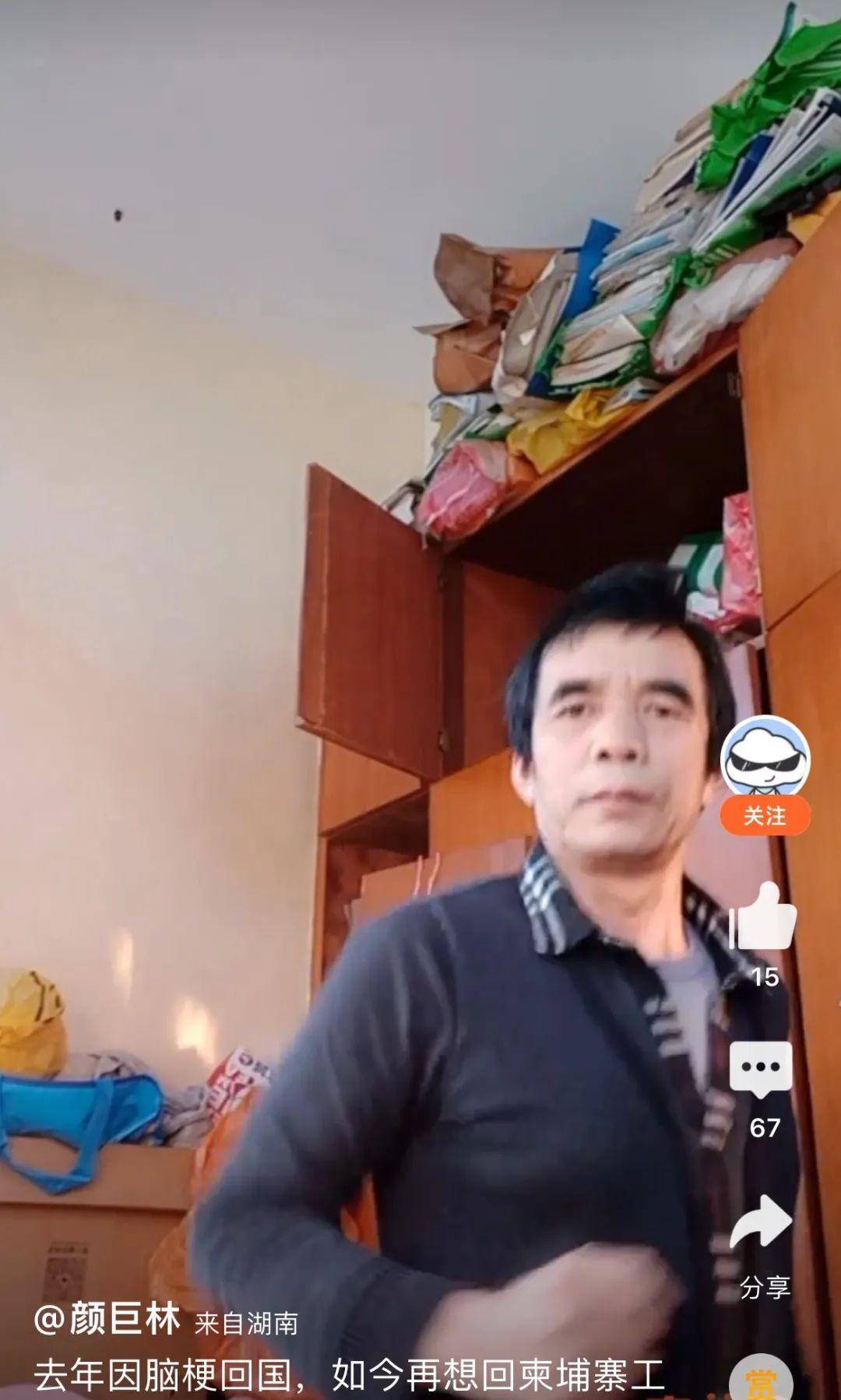Open the comments bubble icon
This screenshot has height=1400, width=841.
point(761,1068)
